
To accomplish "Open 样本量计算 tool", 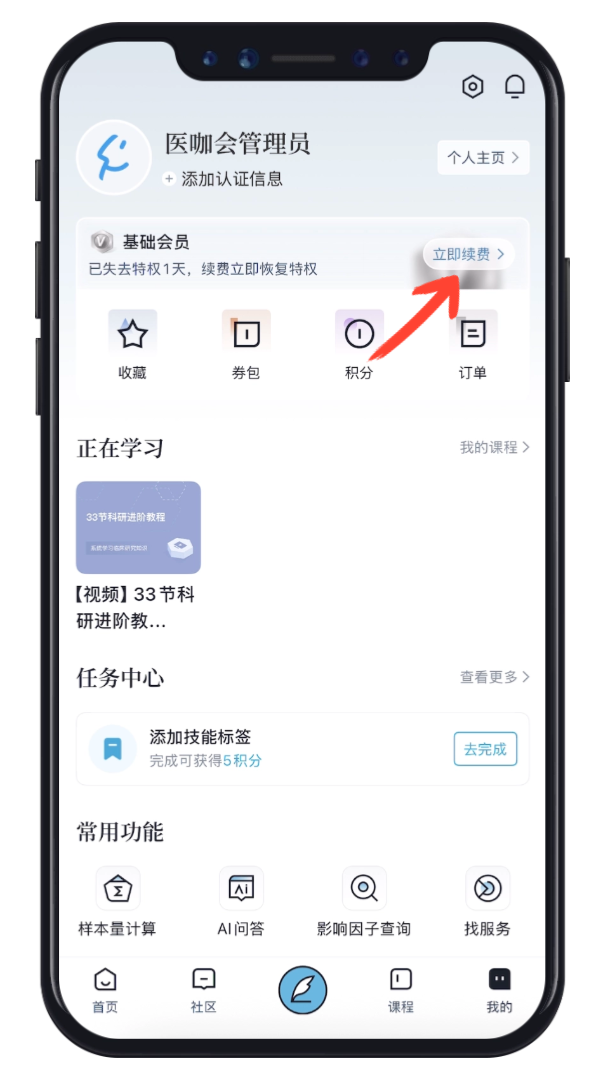I will click(117, 902).
